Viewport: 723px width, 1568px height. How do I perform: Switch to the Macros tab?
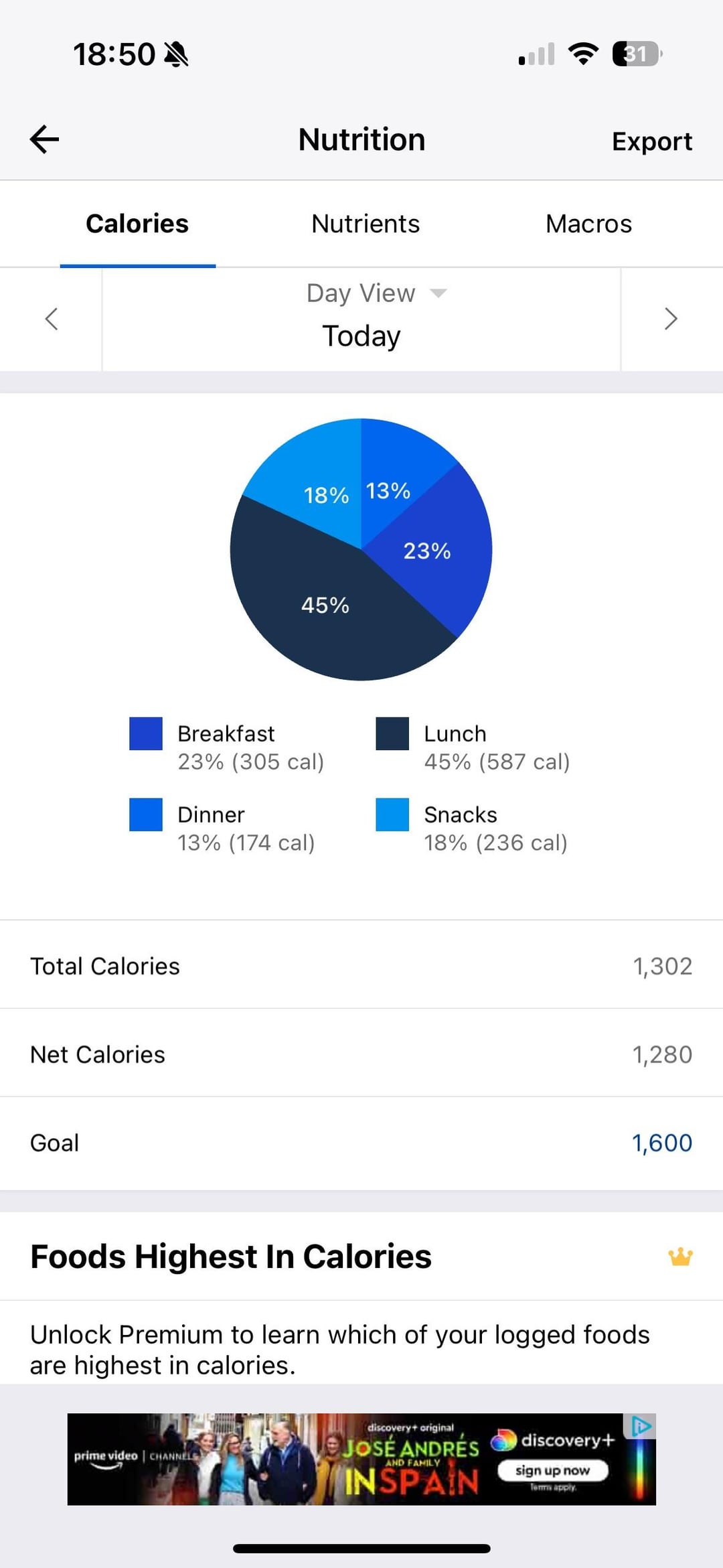tap(588, 224)
